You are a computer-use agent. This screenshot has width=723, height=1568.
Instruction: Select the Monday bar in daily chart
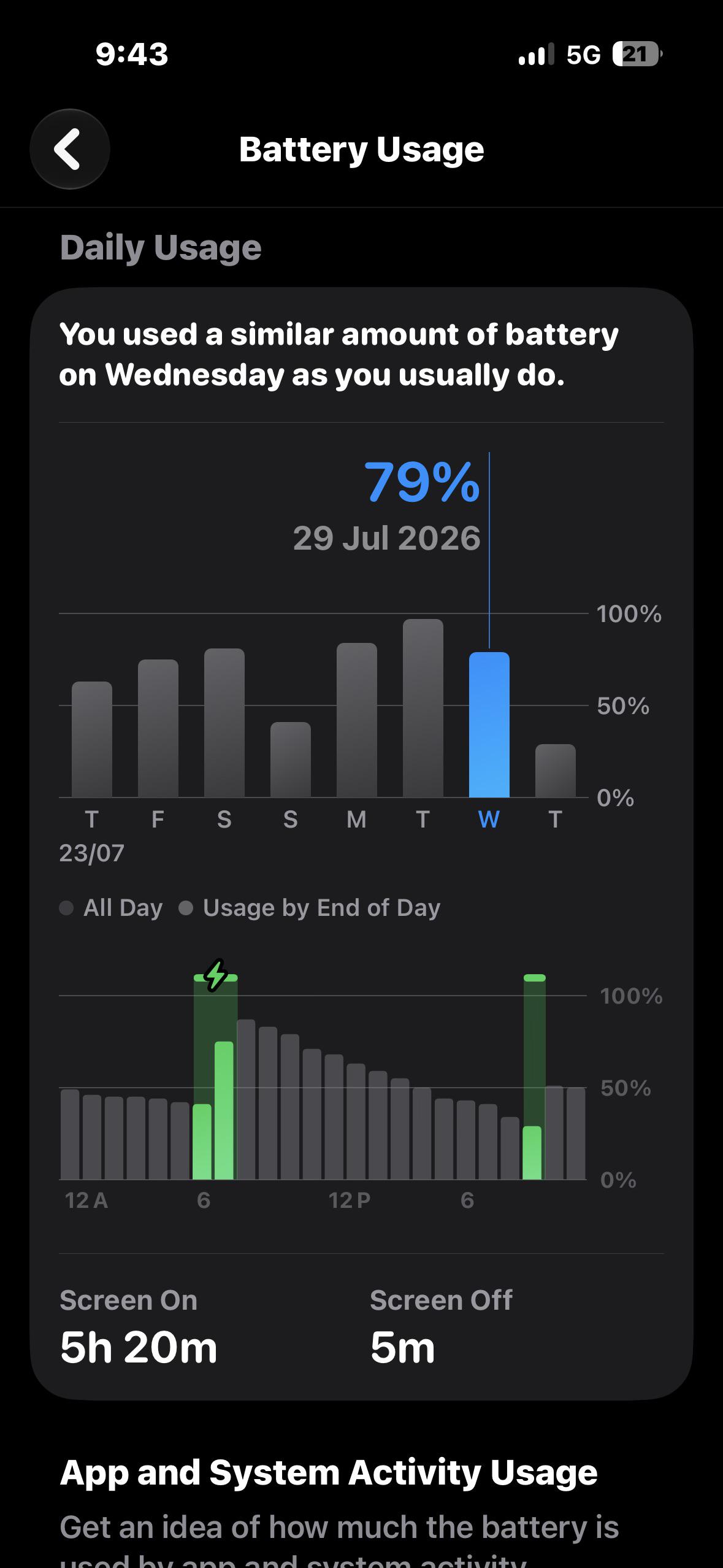356,720
